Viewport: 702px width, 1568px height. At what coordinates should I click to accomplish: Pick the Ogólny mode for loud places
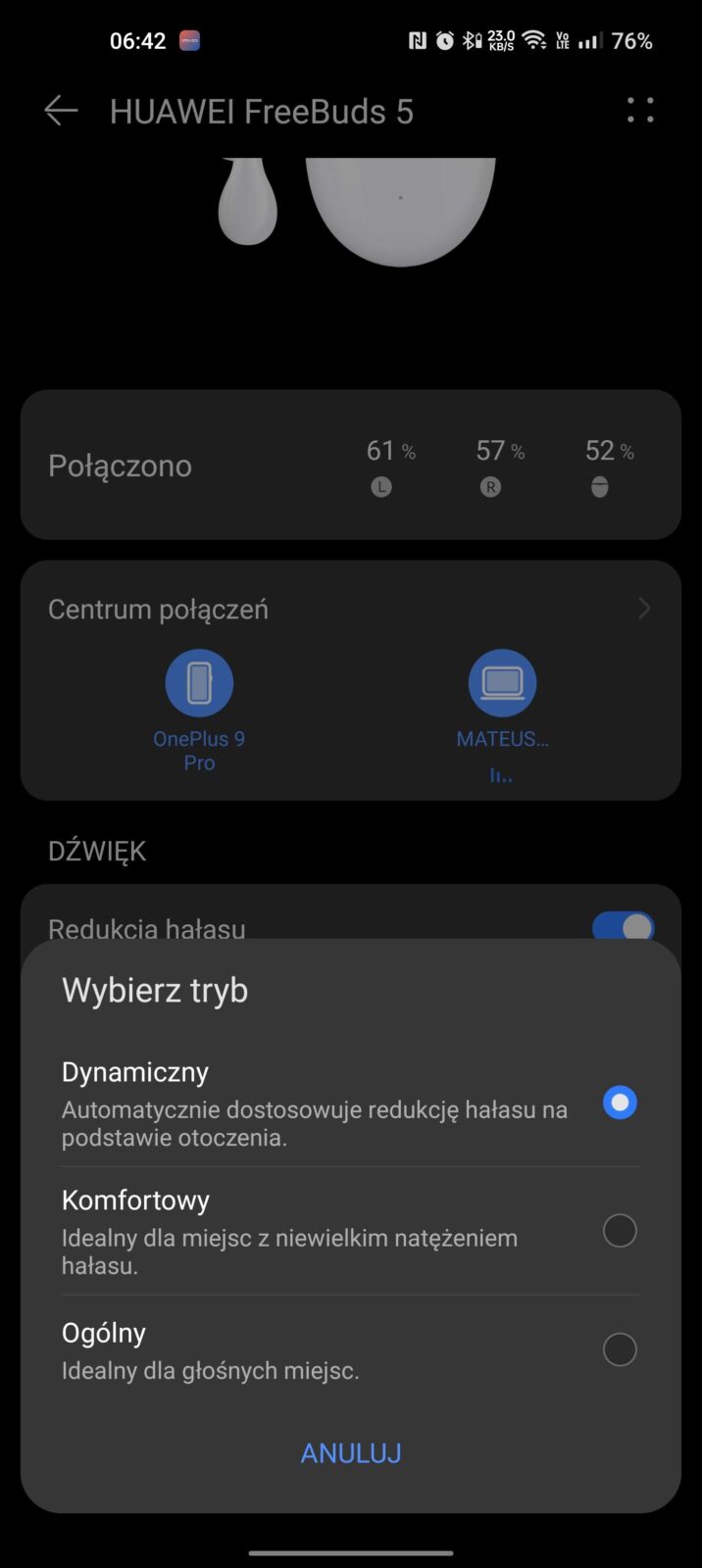pyautogui.click(x=619, y=1349)
